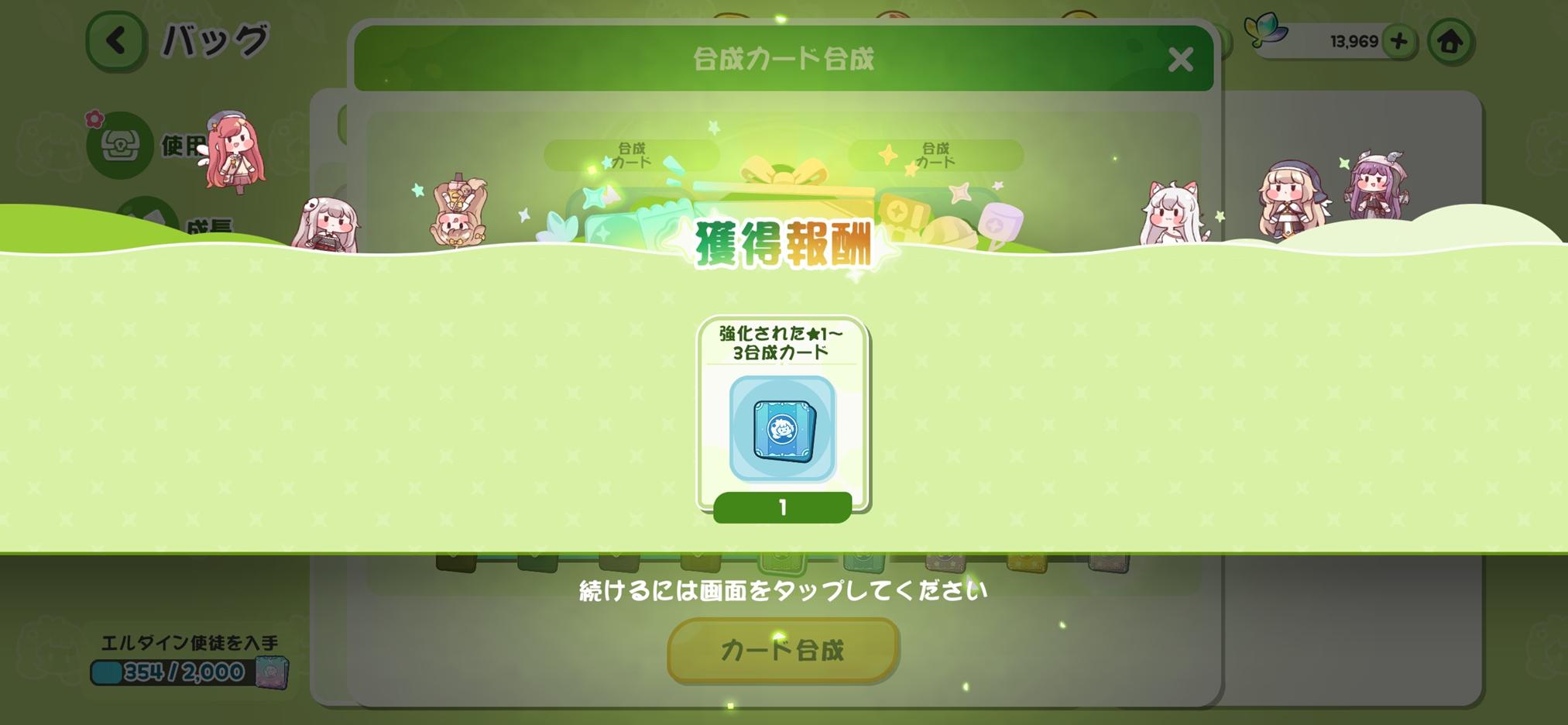
Task: Go back from the バッグ screen
Action: (x=115, y=41)
